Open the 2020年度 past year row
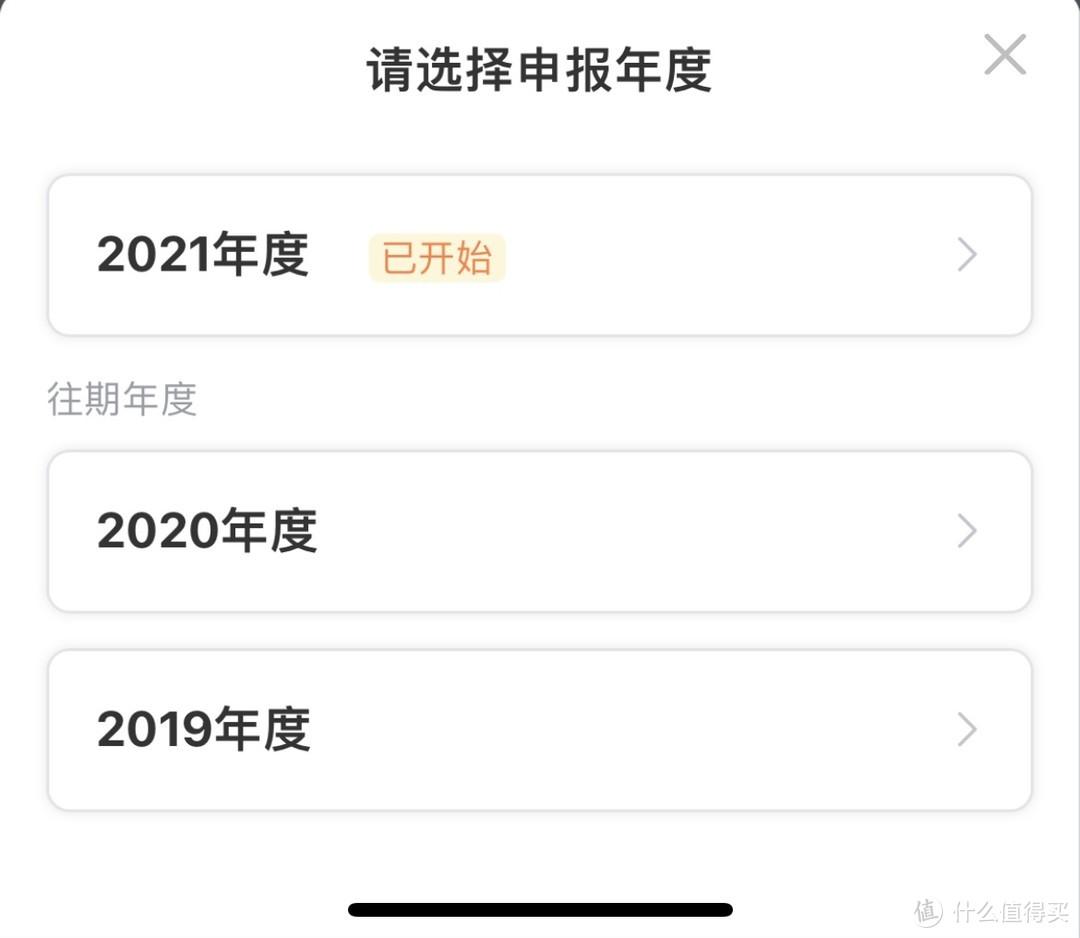1080x938 pixels. 539,531
